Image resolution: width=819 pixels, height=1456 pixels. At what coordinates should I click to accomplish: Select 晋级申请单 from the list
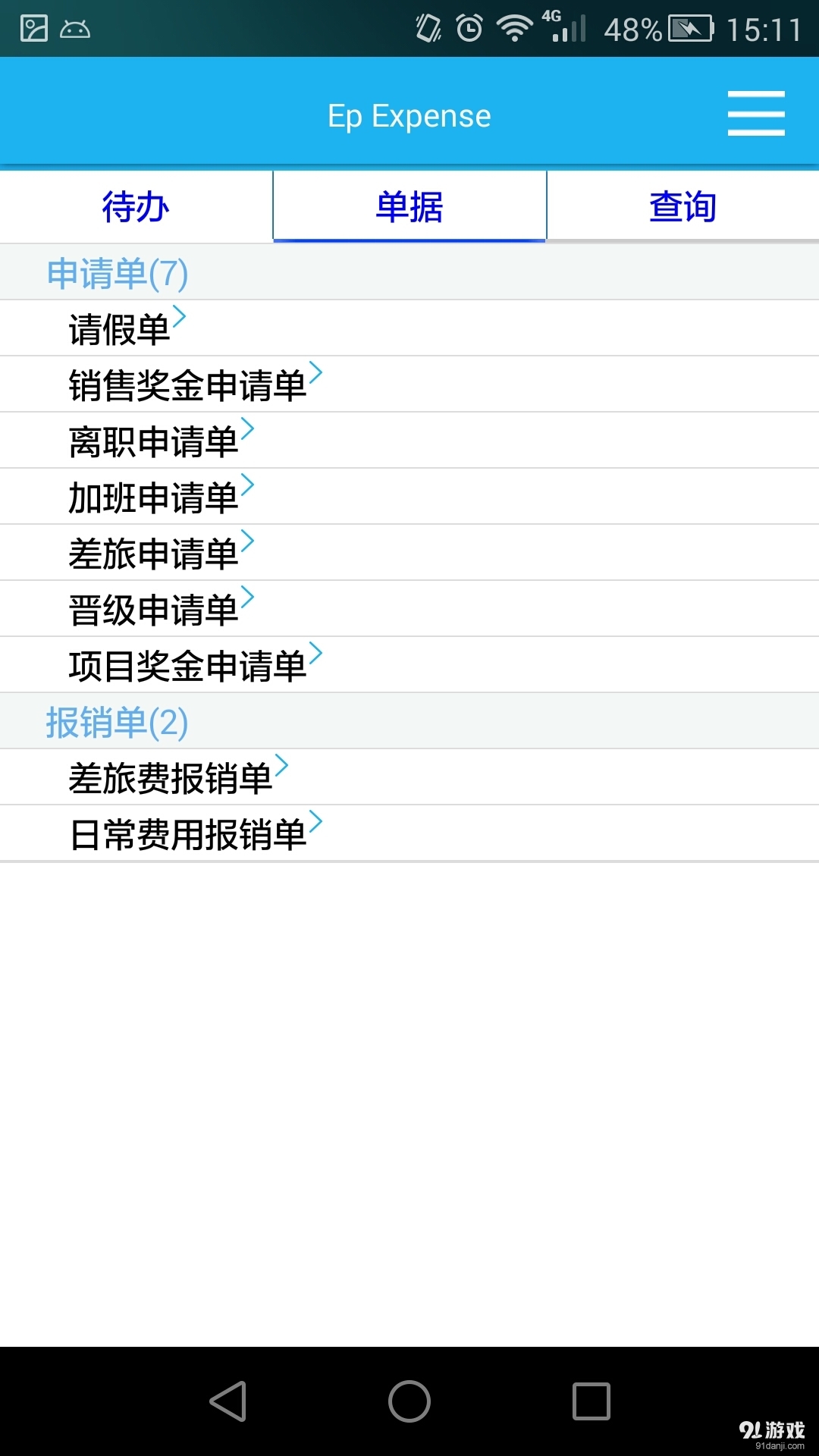click(155, 607)
